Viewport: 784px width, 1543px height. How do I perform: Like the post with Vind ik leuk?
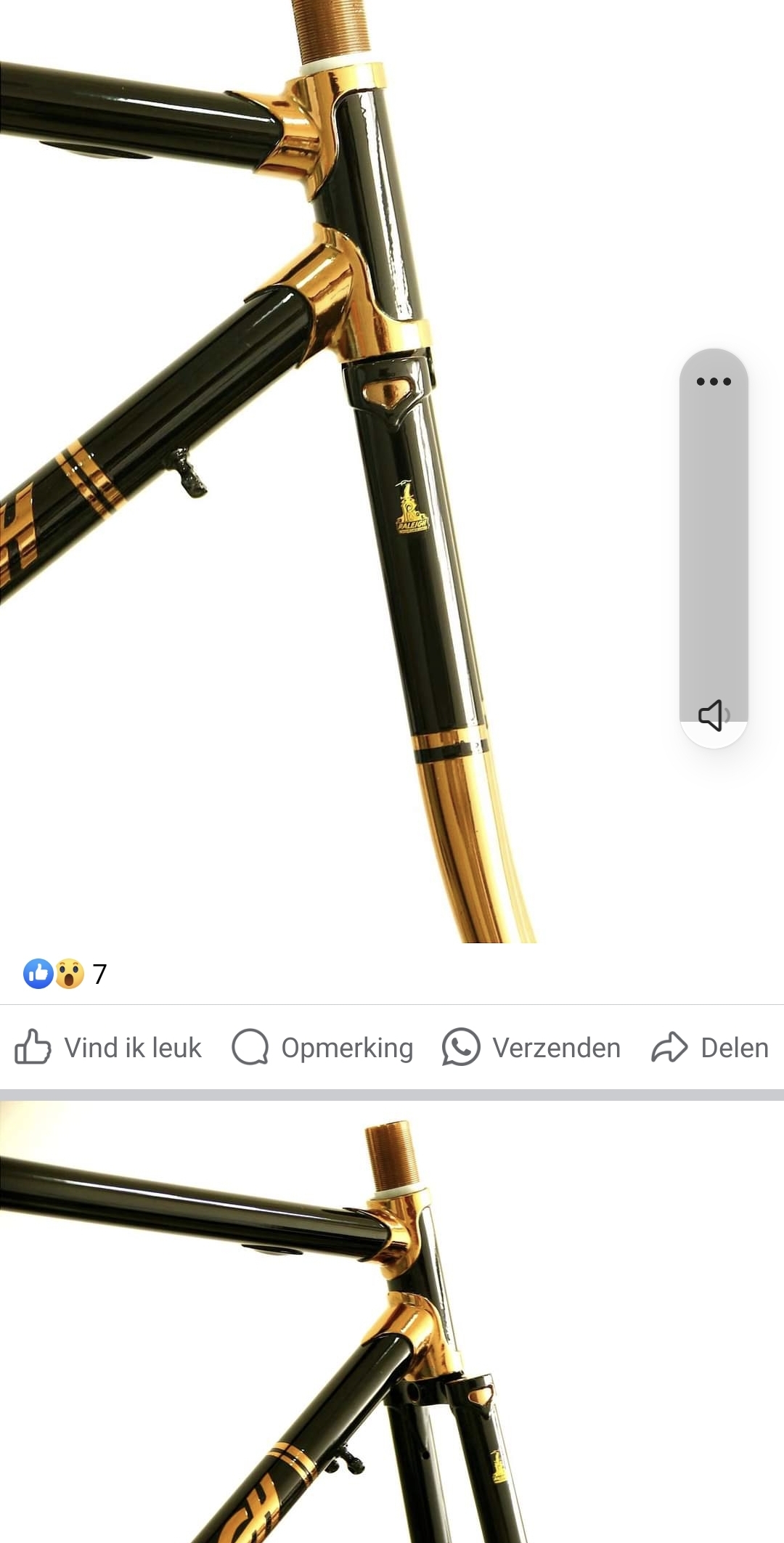[109, 1048]
